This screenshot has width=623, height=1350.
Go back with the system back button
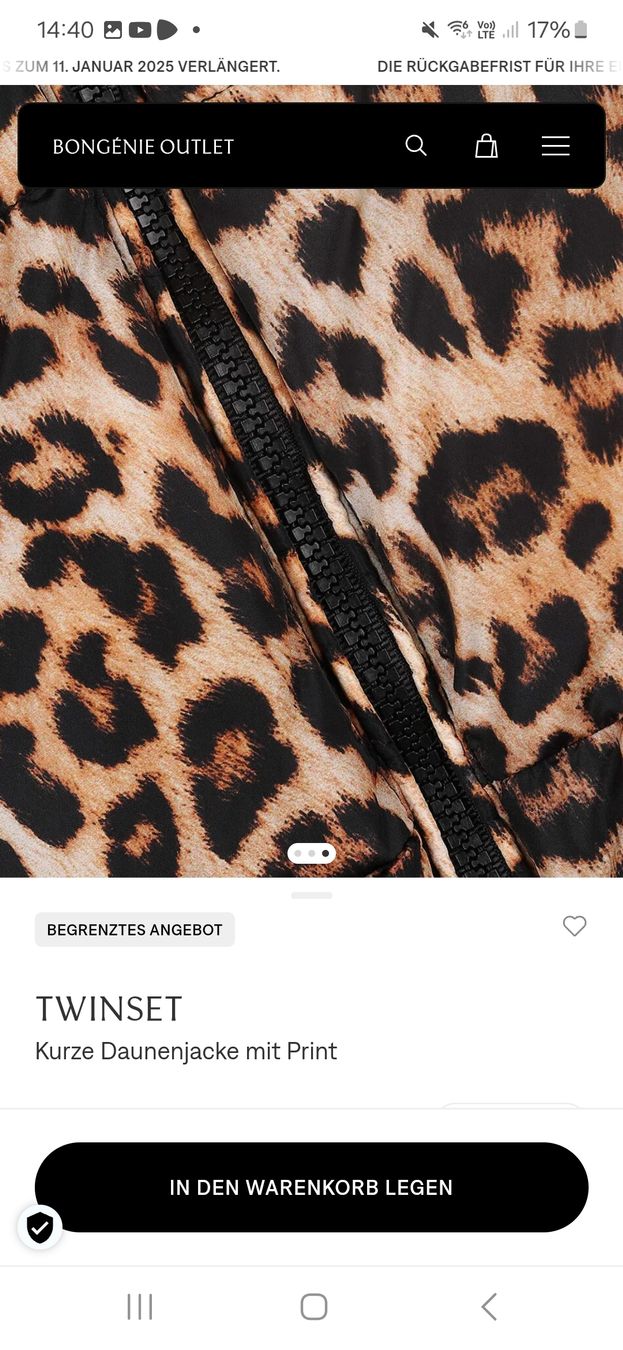[488, 1306]
